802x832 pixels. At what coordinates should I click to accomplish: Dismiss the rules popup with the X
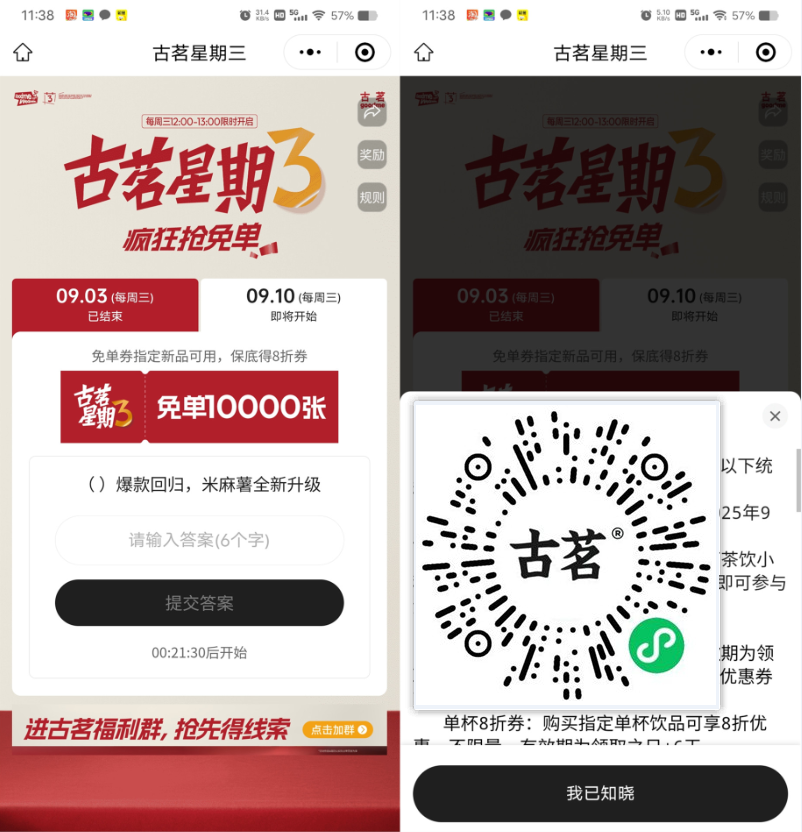coord(775,416)
